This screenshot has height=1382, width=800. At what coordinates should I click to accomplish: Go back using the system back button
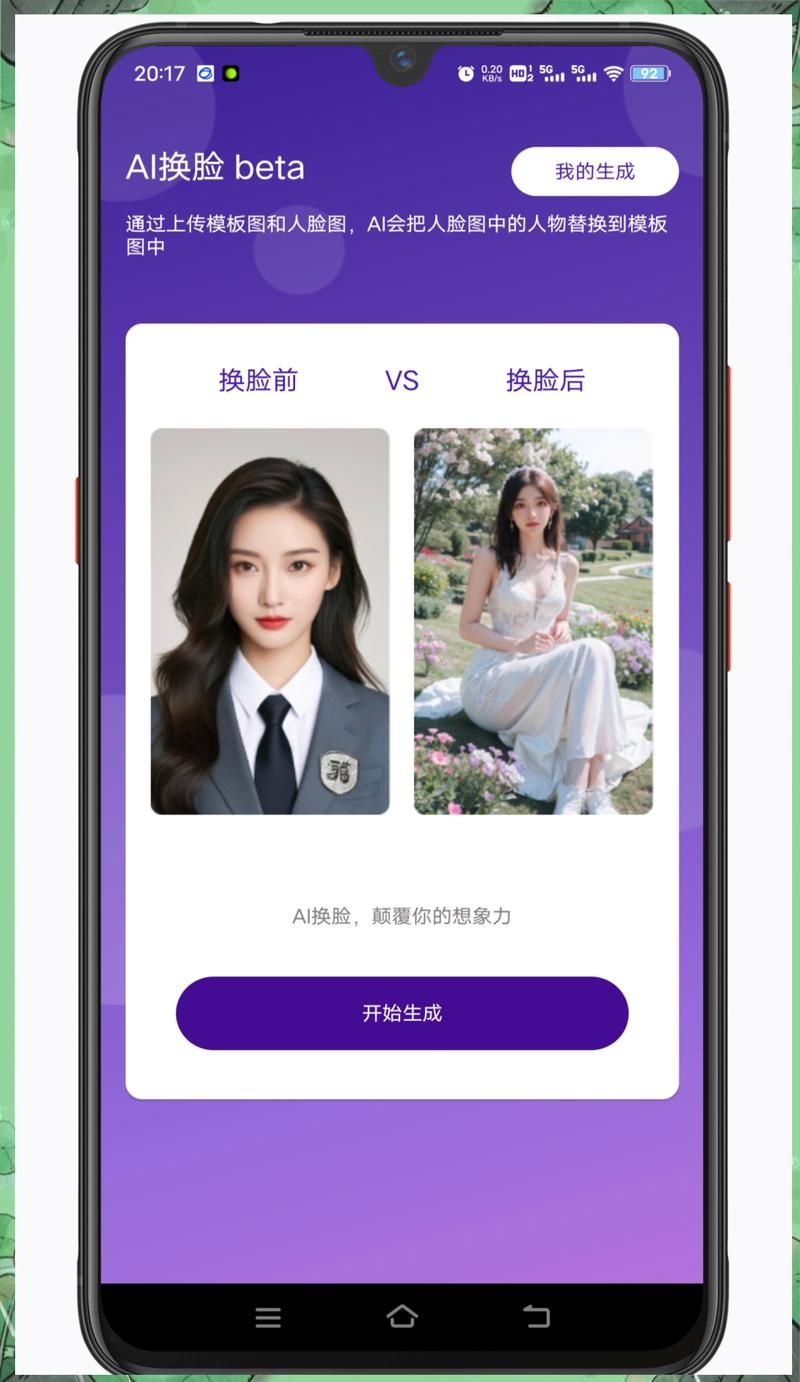[x=537, y=1316]
